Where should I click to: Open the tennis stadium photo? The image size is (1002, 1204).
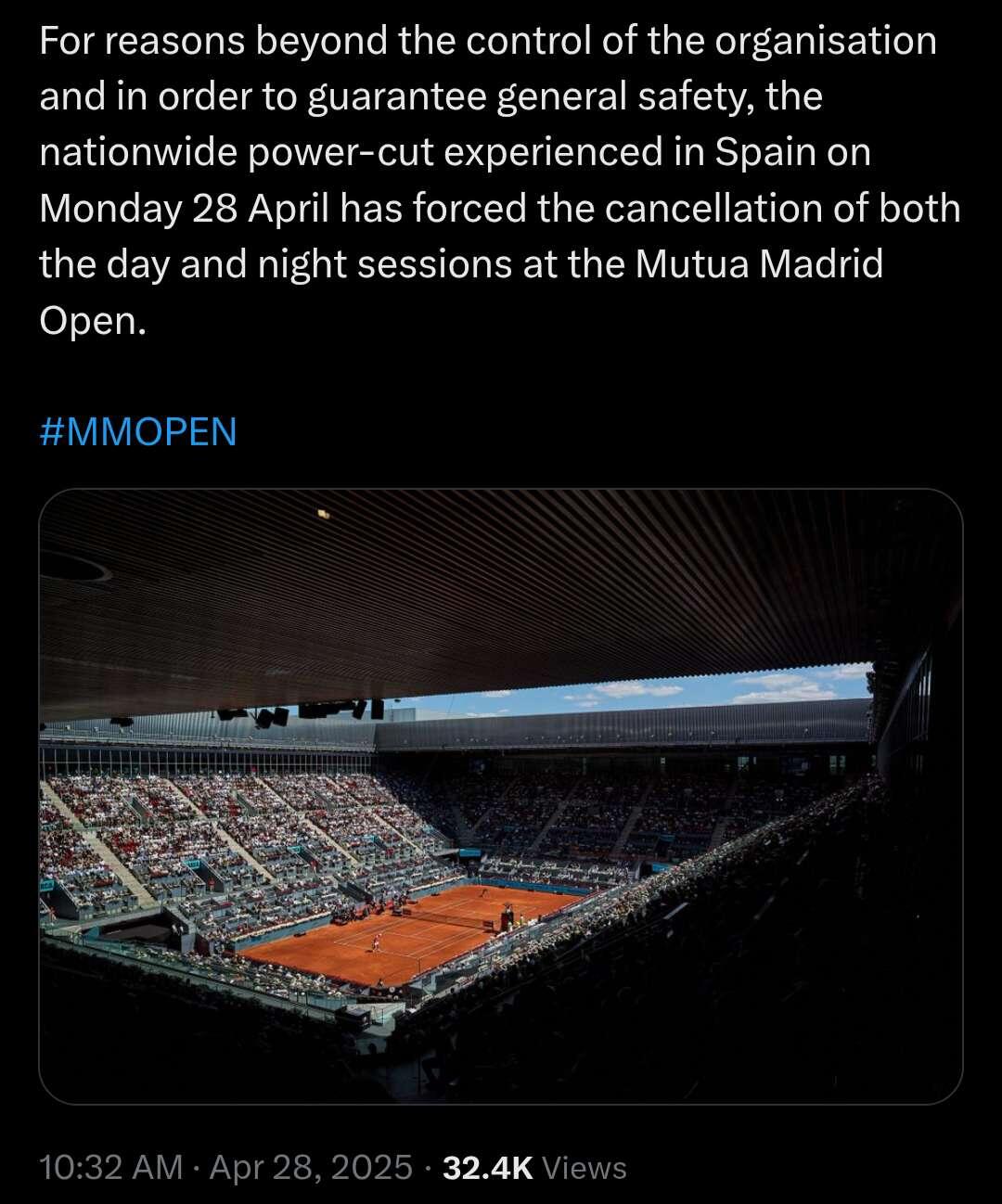pyautogui.click(x=500, y=796)
